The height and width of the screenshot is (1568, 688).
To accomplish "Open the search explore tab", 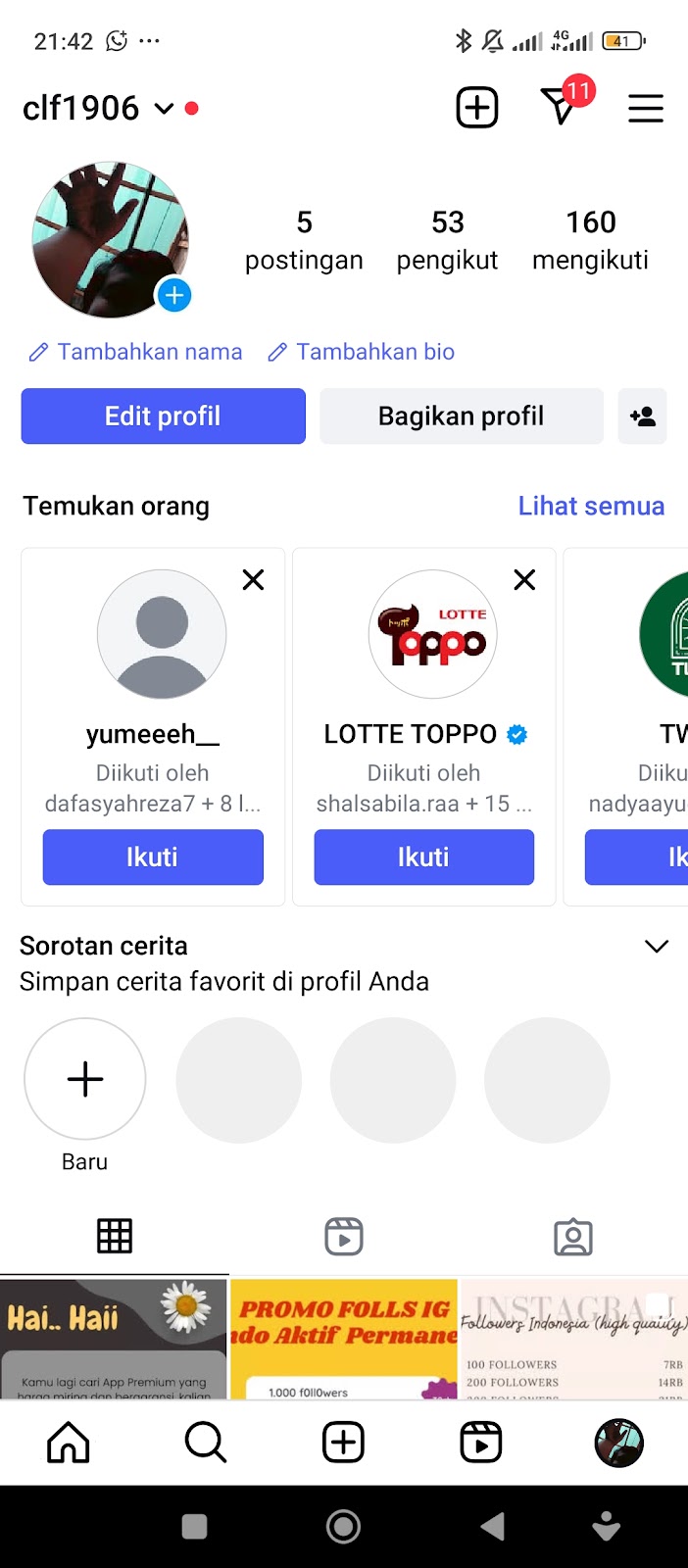I will tap(206, 1443).
